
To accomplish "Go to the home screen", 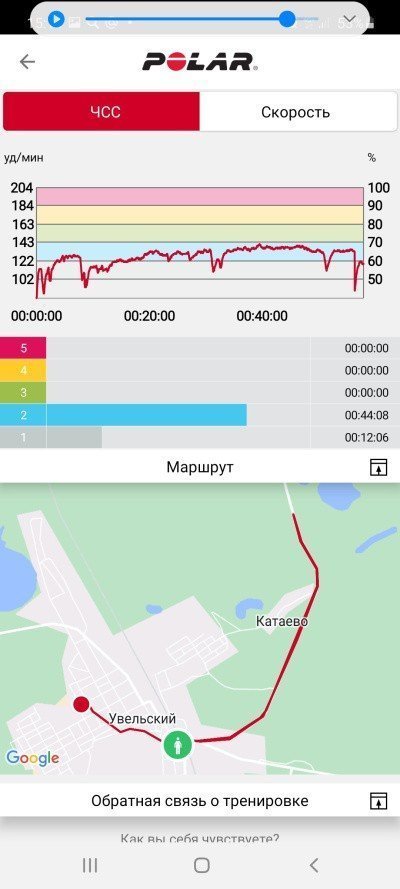I will [x=201, y=865].
